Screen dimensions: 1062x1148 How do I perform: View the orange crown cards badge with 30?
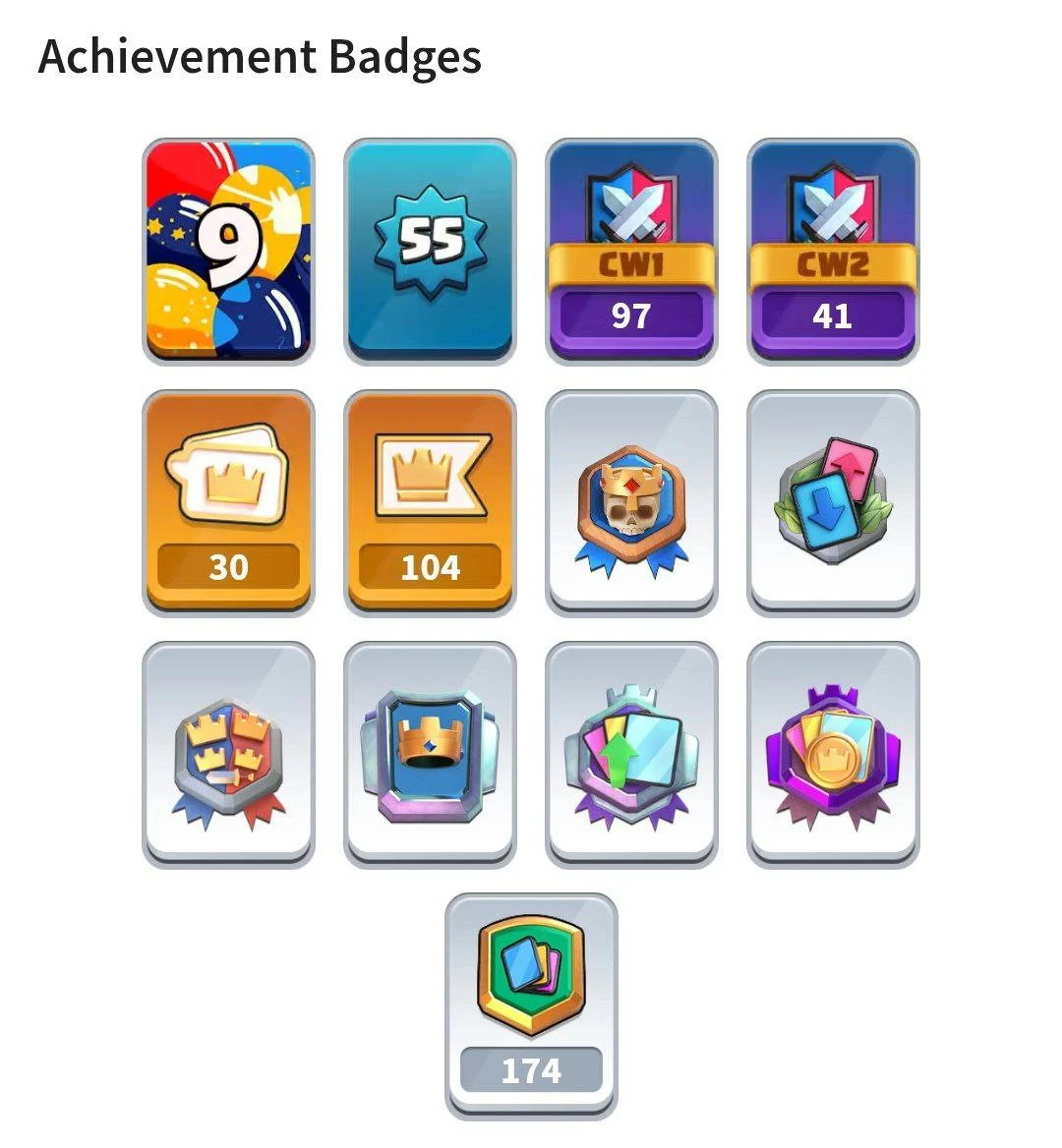pos(228,502)
